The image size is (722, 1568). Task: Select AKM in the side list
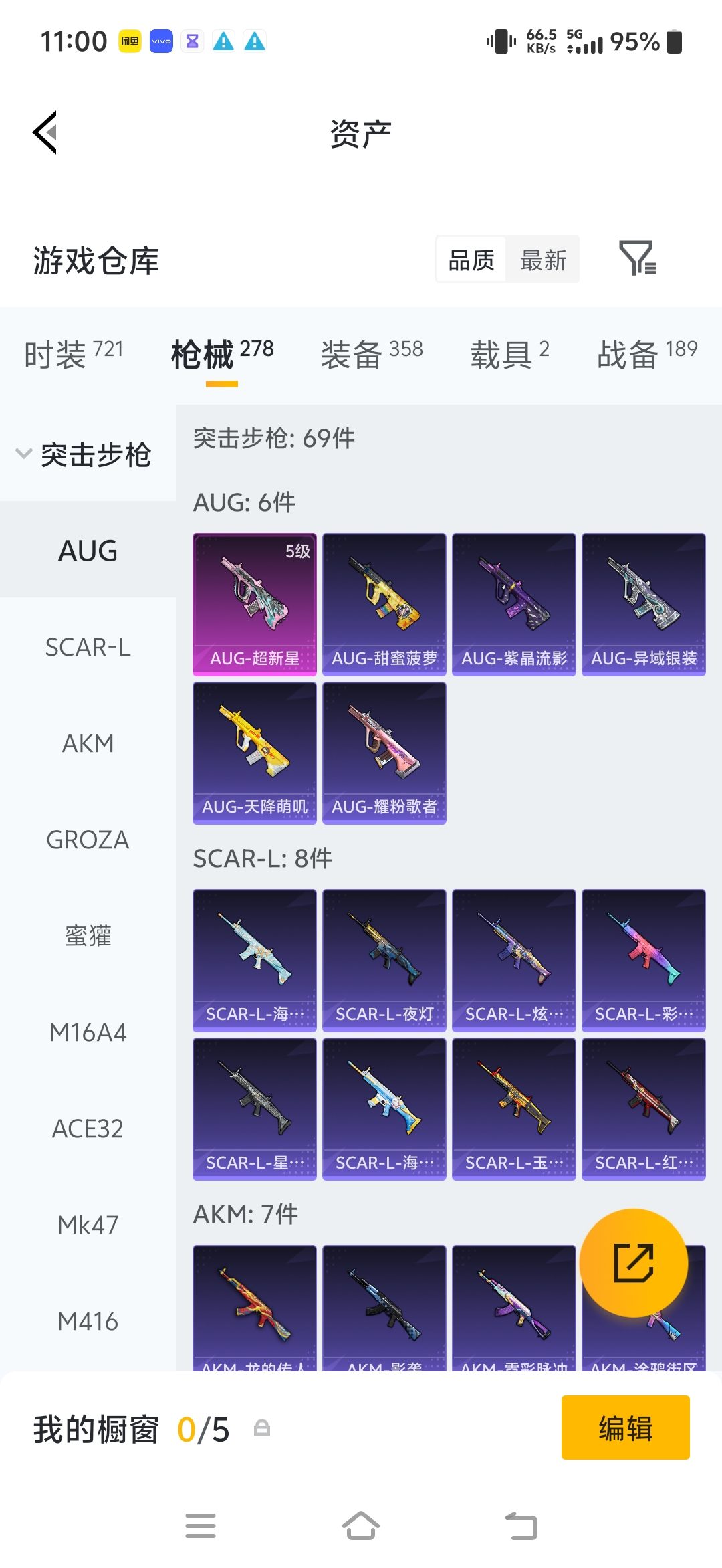[x=88, y=743]
